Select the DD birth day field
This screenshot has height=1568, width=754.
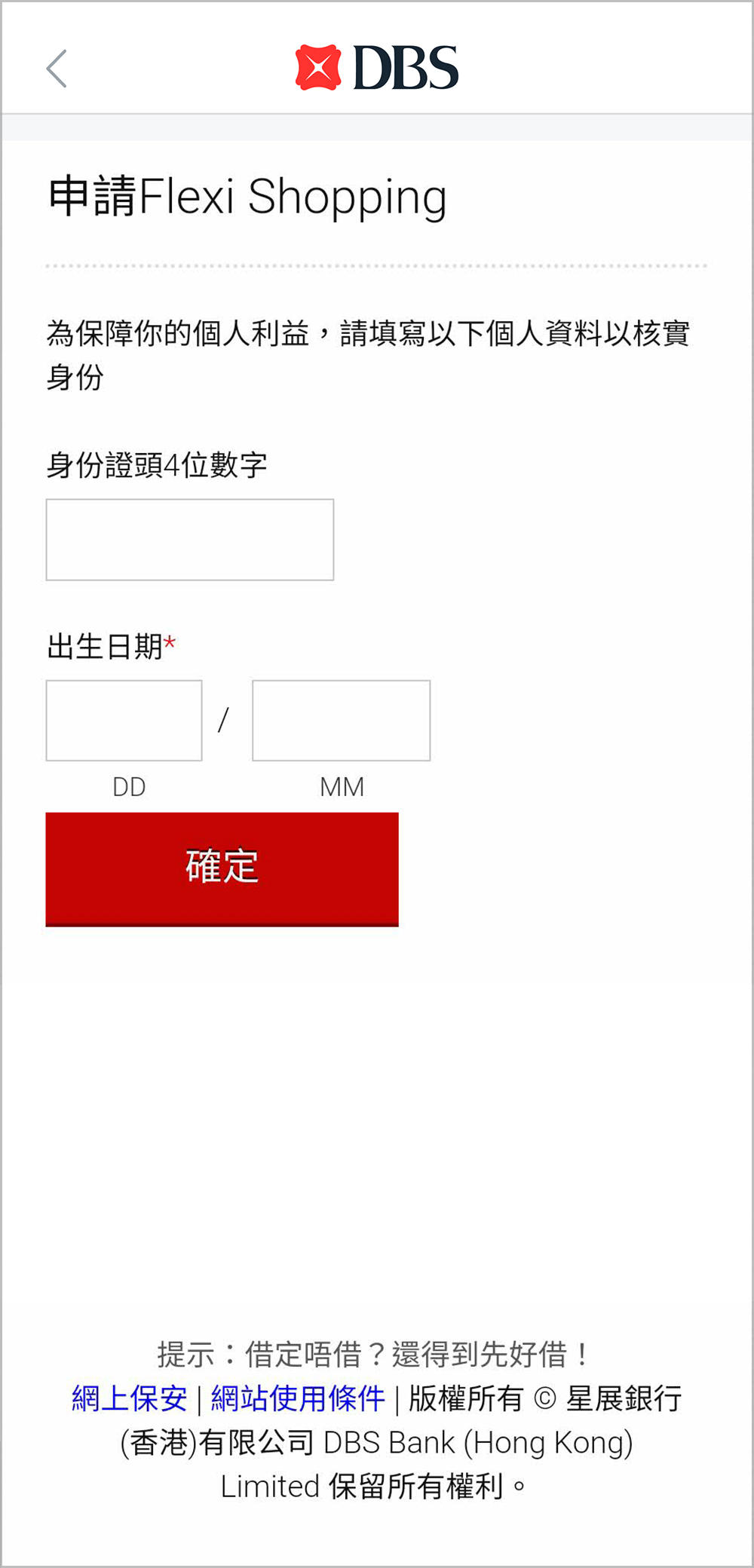pos(124,721)
